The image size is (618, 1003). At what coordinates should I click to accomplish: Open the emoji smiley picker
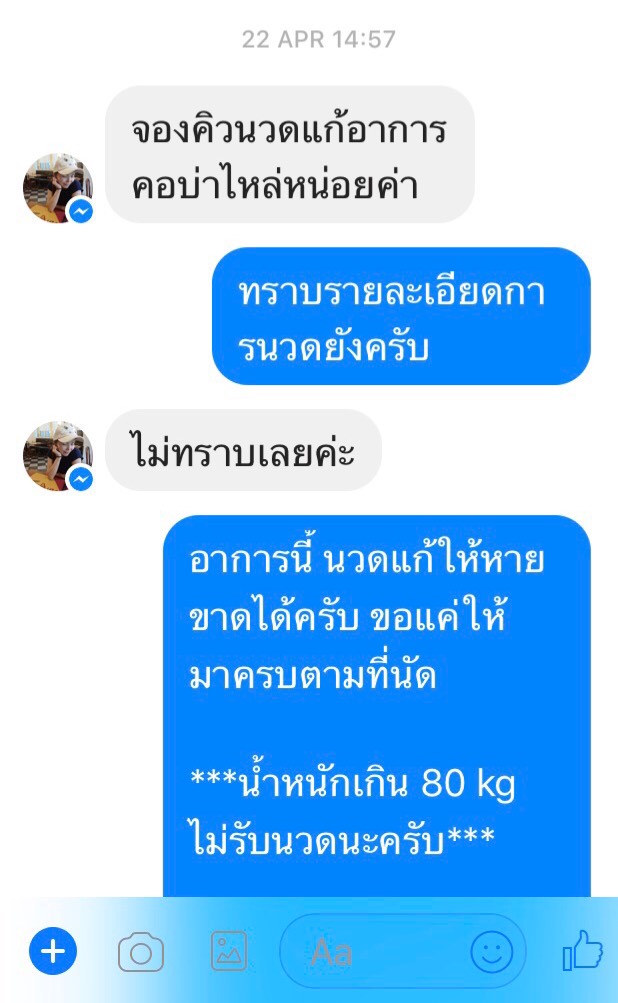[x=491, y=951]
